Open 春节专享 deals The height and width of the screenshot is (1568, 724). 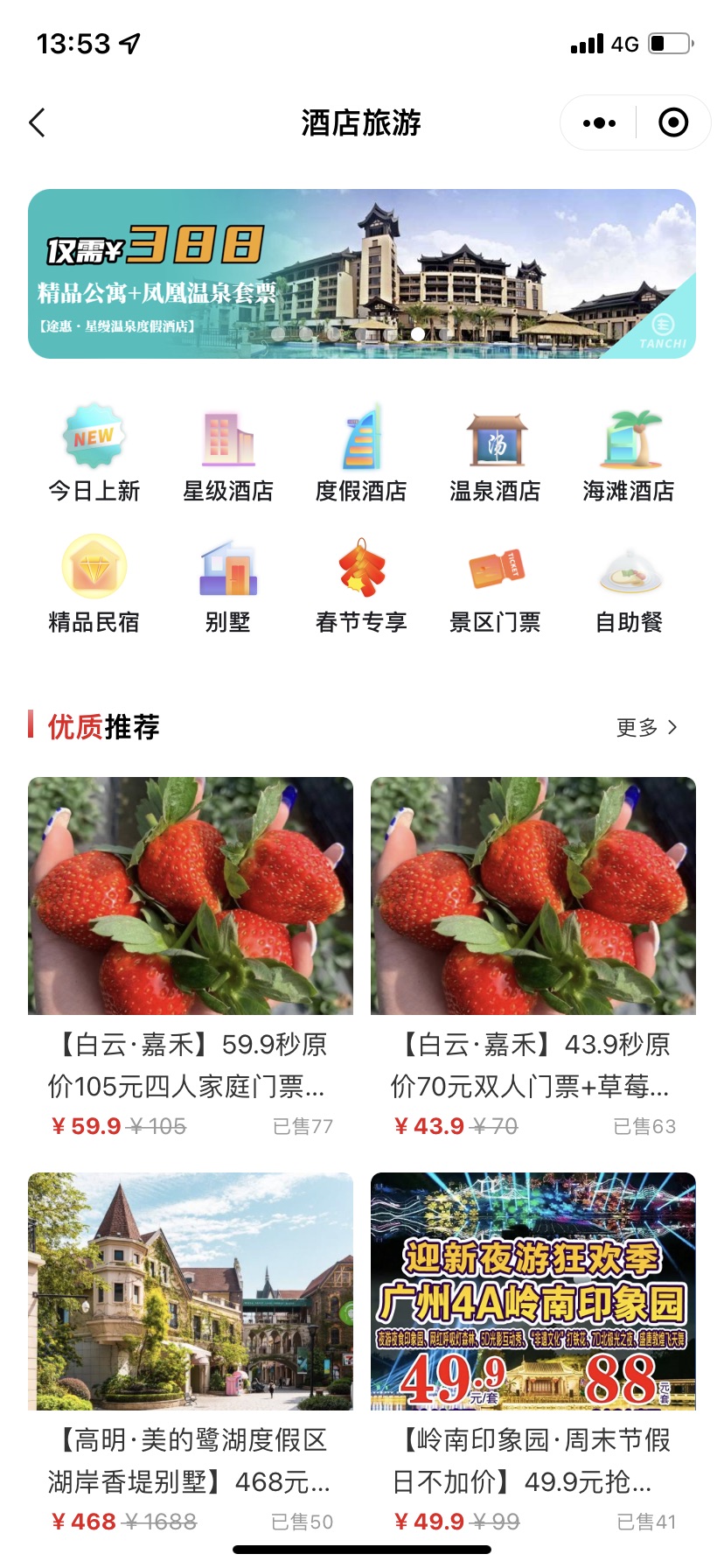[x=361, y=585]
